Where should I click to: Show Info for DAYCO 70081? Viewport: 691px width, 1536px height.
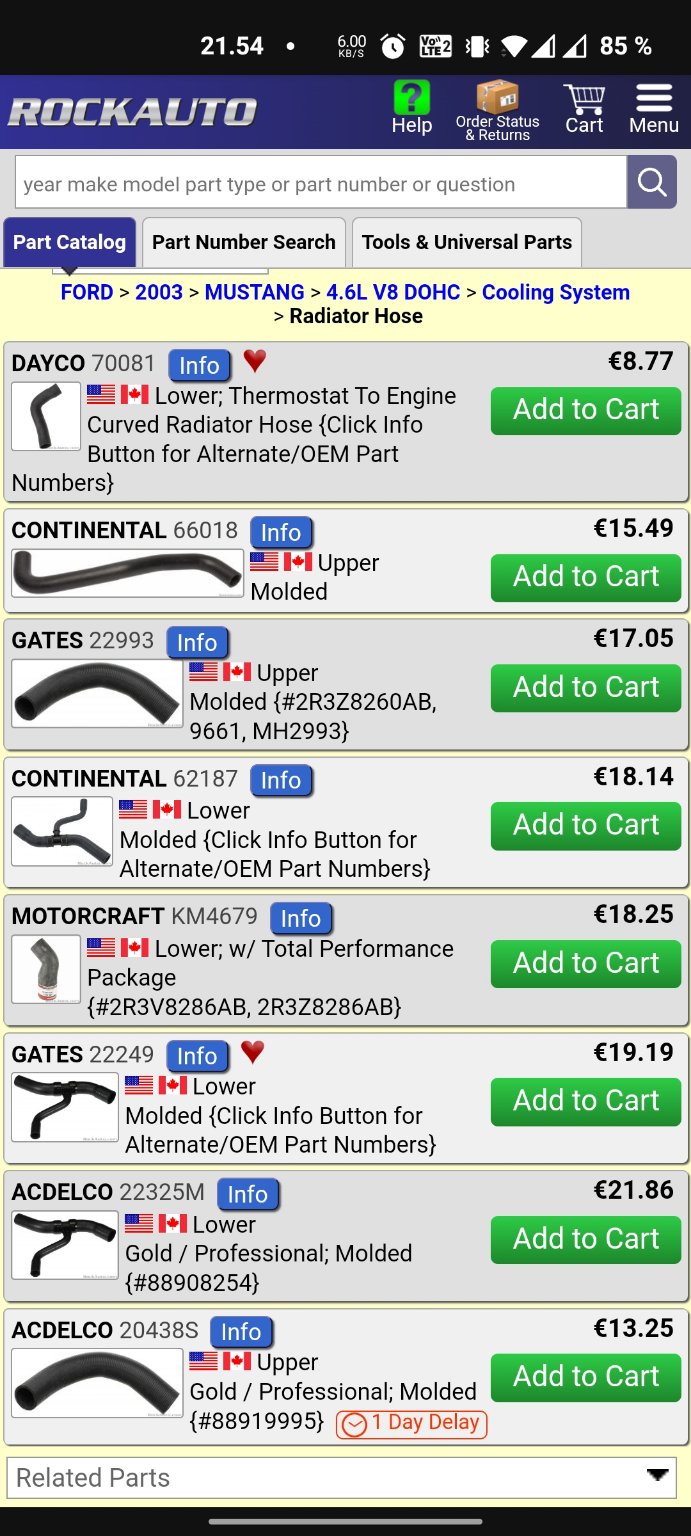pyautogui.click(x=199, y=365)
